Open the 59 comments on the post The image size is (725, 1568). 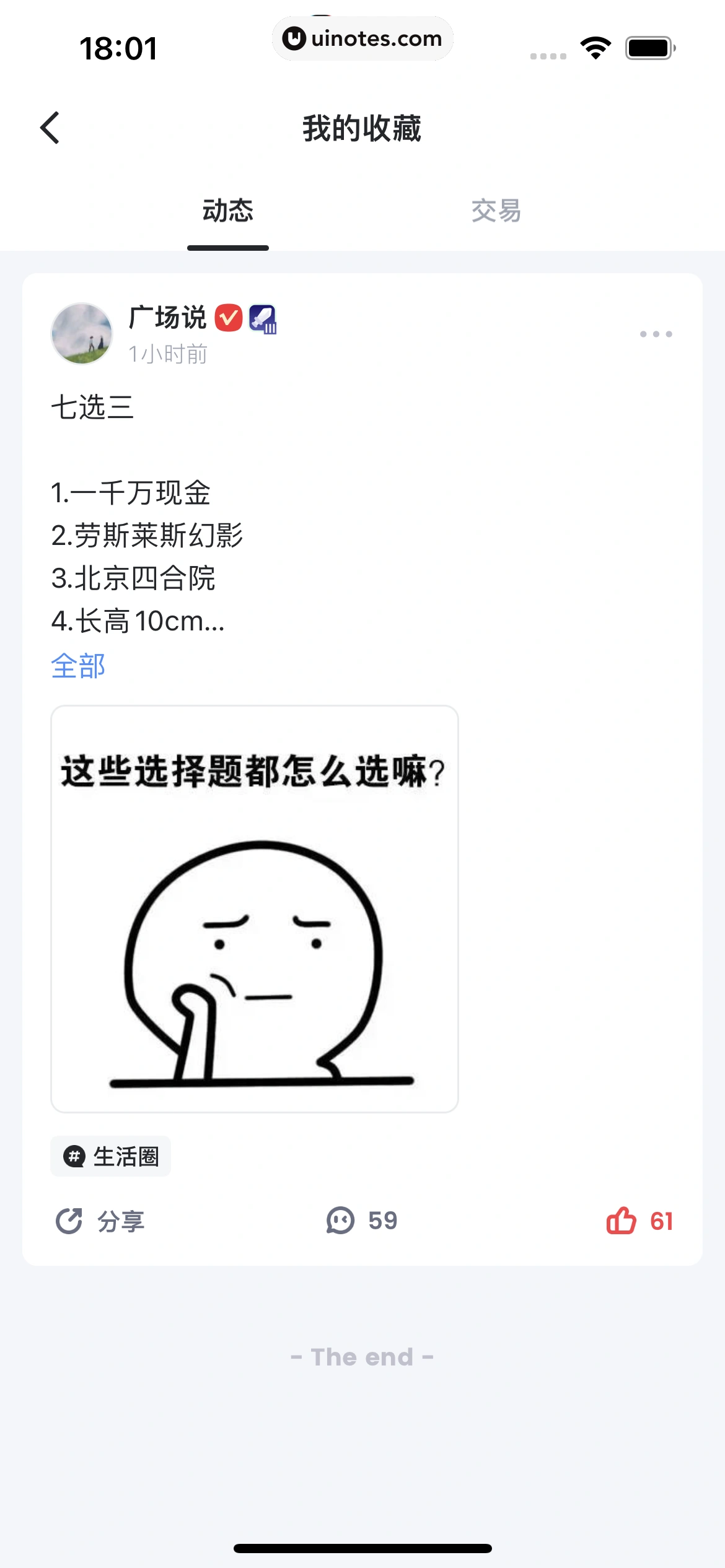point(362,1221)
